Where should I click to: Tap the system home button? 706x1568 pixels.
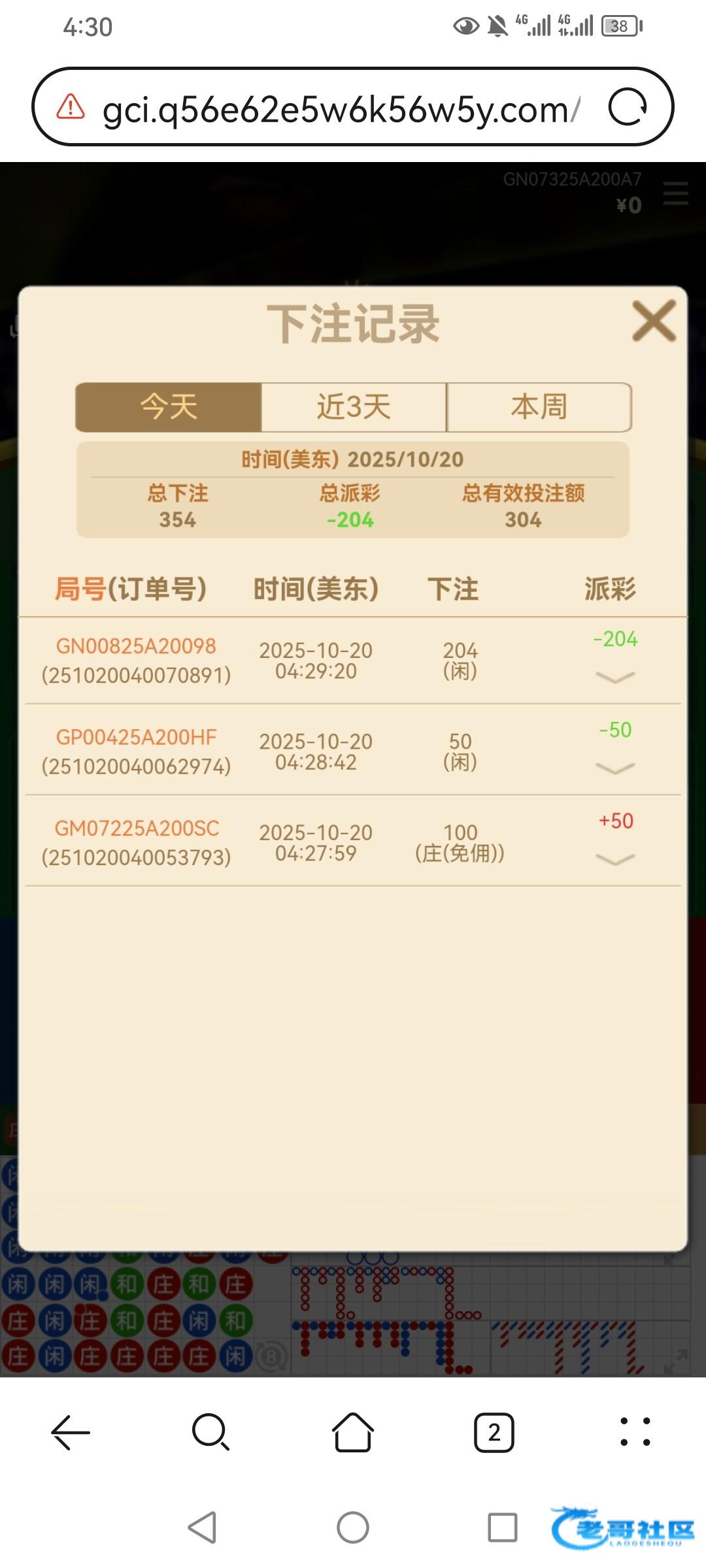353,1527
